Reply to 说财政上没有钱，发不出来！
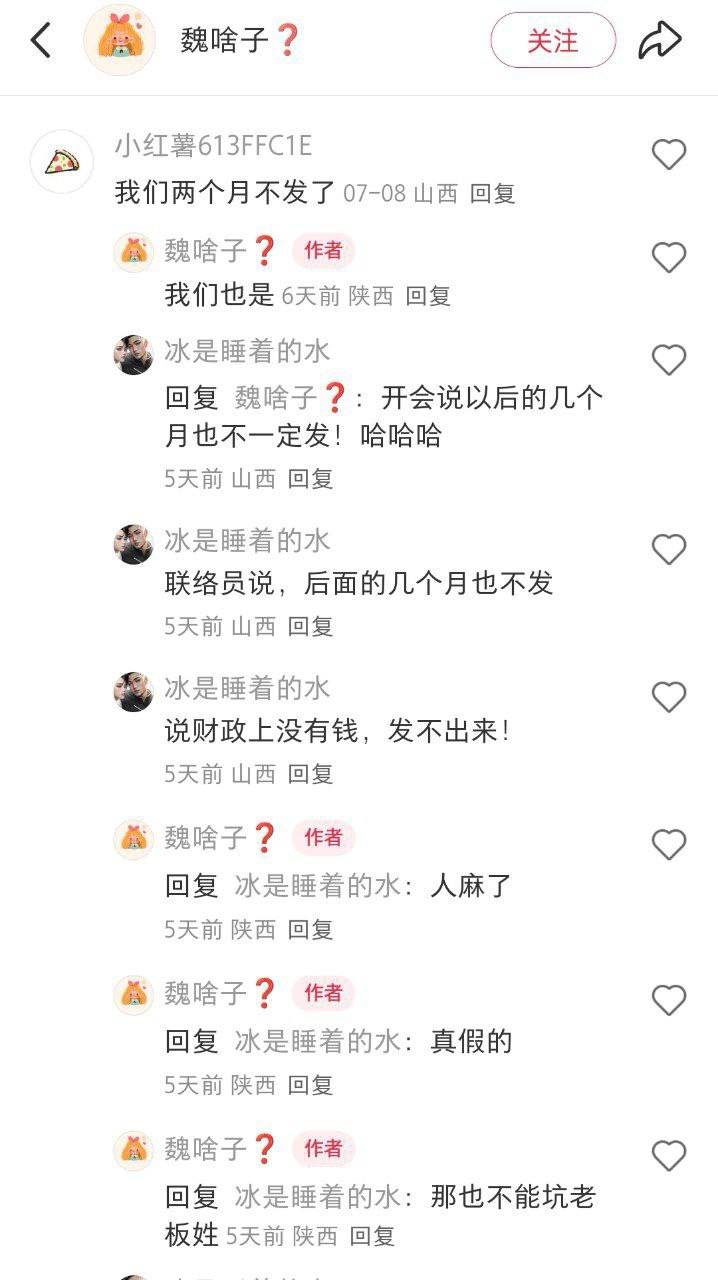This screenshot has height=1280, width=718. [311, 773]
